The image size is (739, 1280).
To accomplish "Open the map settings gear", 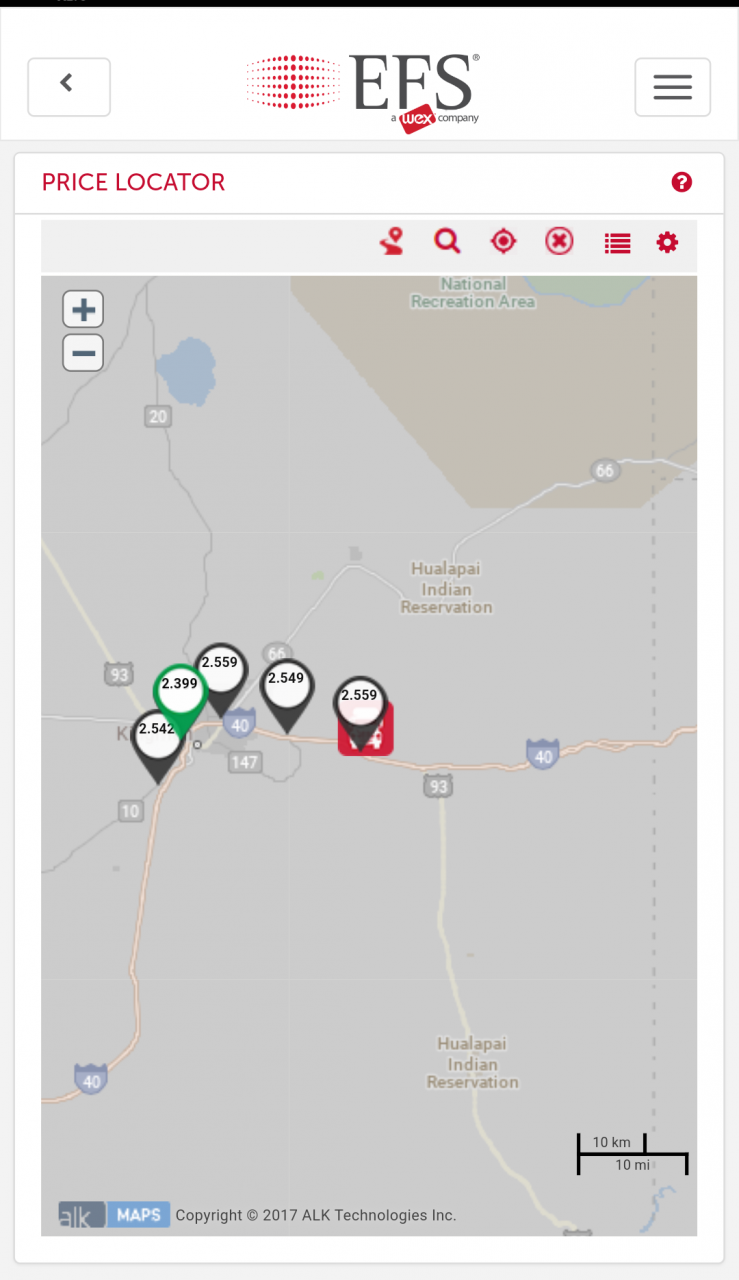I will click(667, 242).
